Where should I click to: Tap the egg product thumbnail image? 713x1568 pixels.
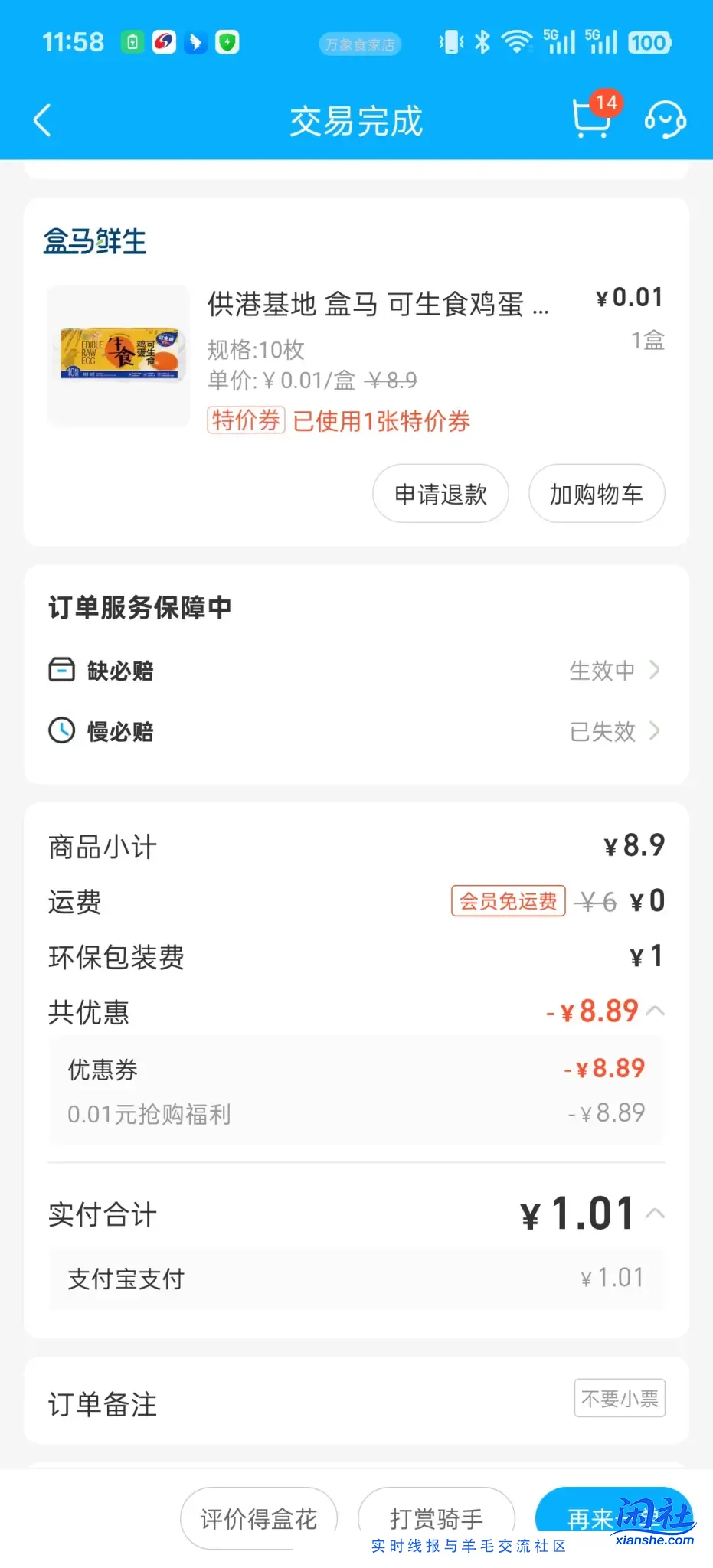point(118,355)
